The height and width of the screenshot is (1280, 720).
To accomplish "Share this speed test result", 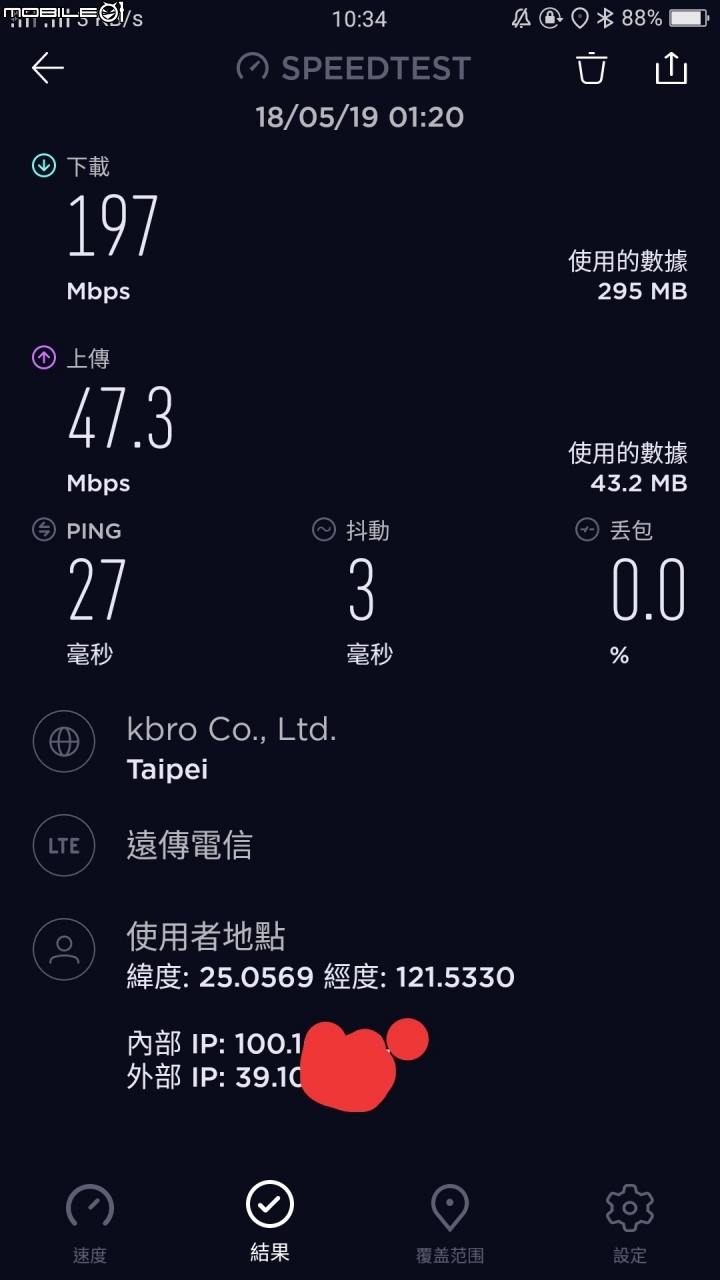I will pos(671,68).
